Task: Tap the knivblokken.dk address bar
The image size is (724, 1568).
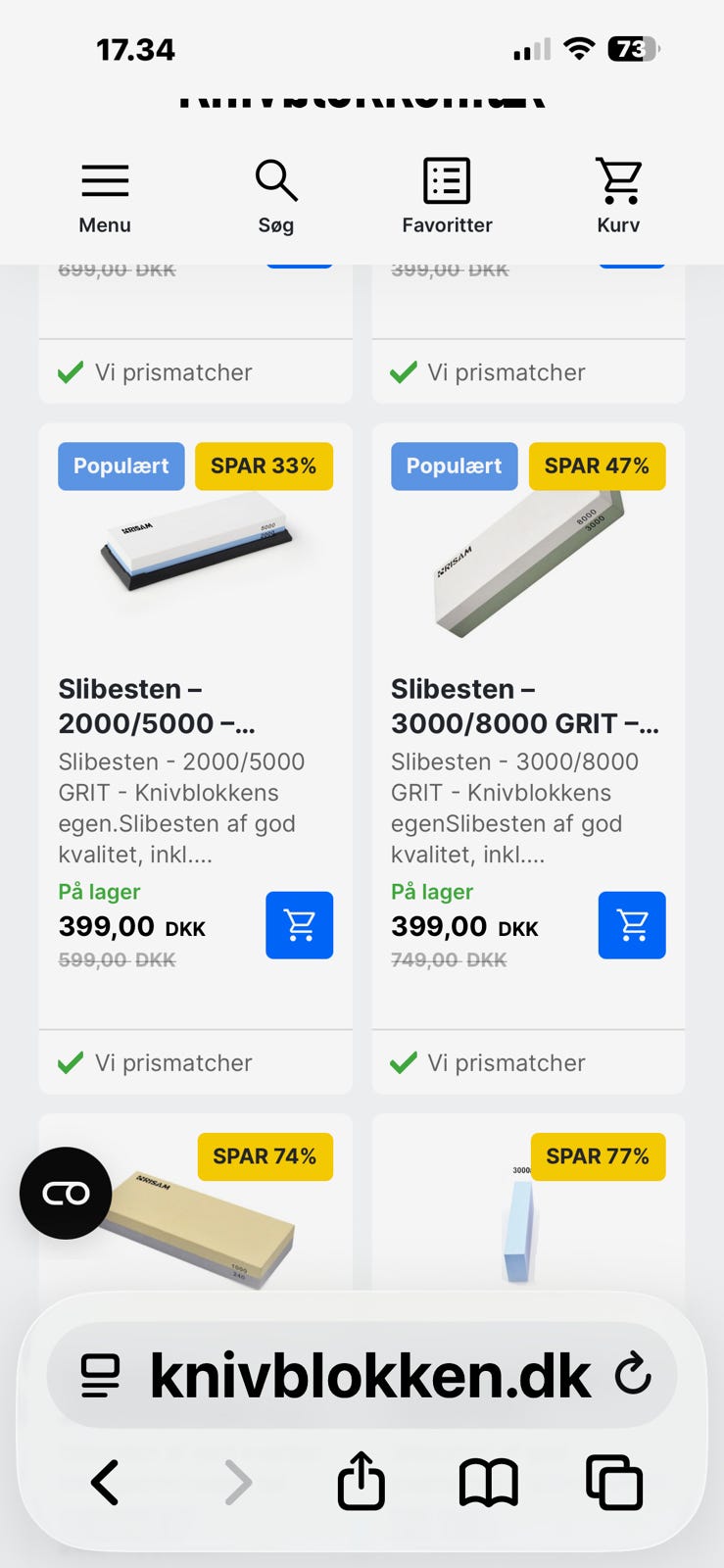Action: [x=362, y=1374]
